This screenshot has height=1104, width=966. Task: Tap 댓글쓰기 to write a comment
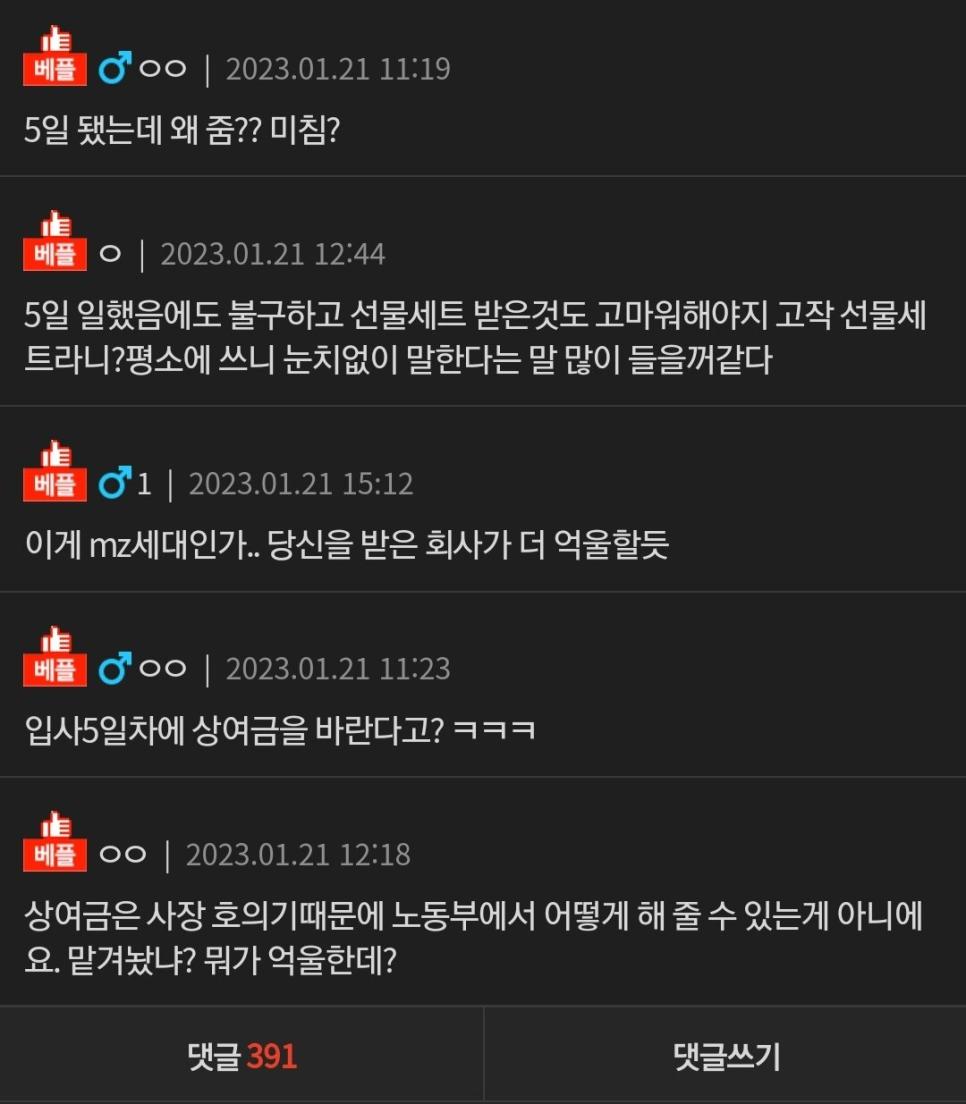pyautogui.click(x=725, y=1056)
